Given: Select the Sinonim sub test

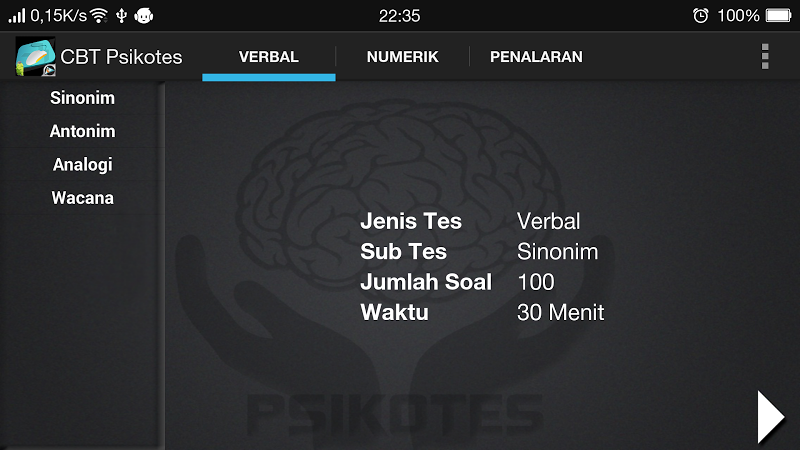Looking at the screenshot, I should tap(82, 98).
